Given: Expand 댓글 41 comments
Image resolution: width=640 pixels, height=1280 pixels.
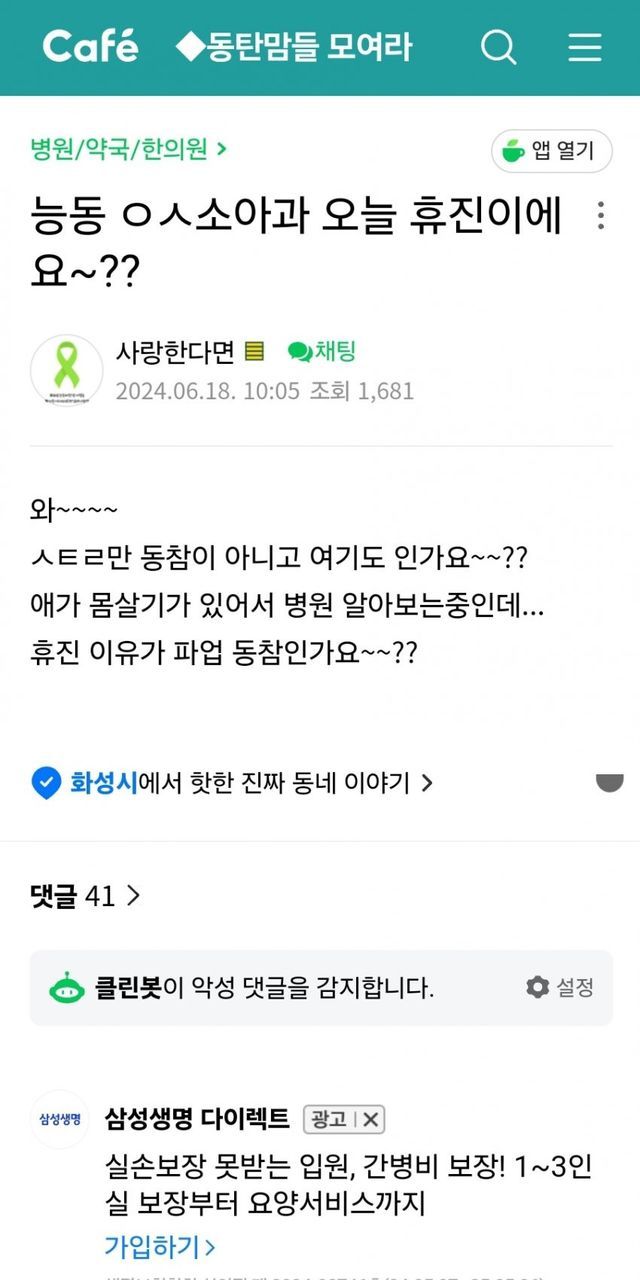Looking at the screenshot, I should point(85,896).
